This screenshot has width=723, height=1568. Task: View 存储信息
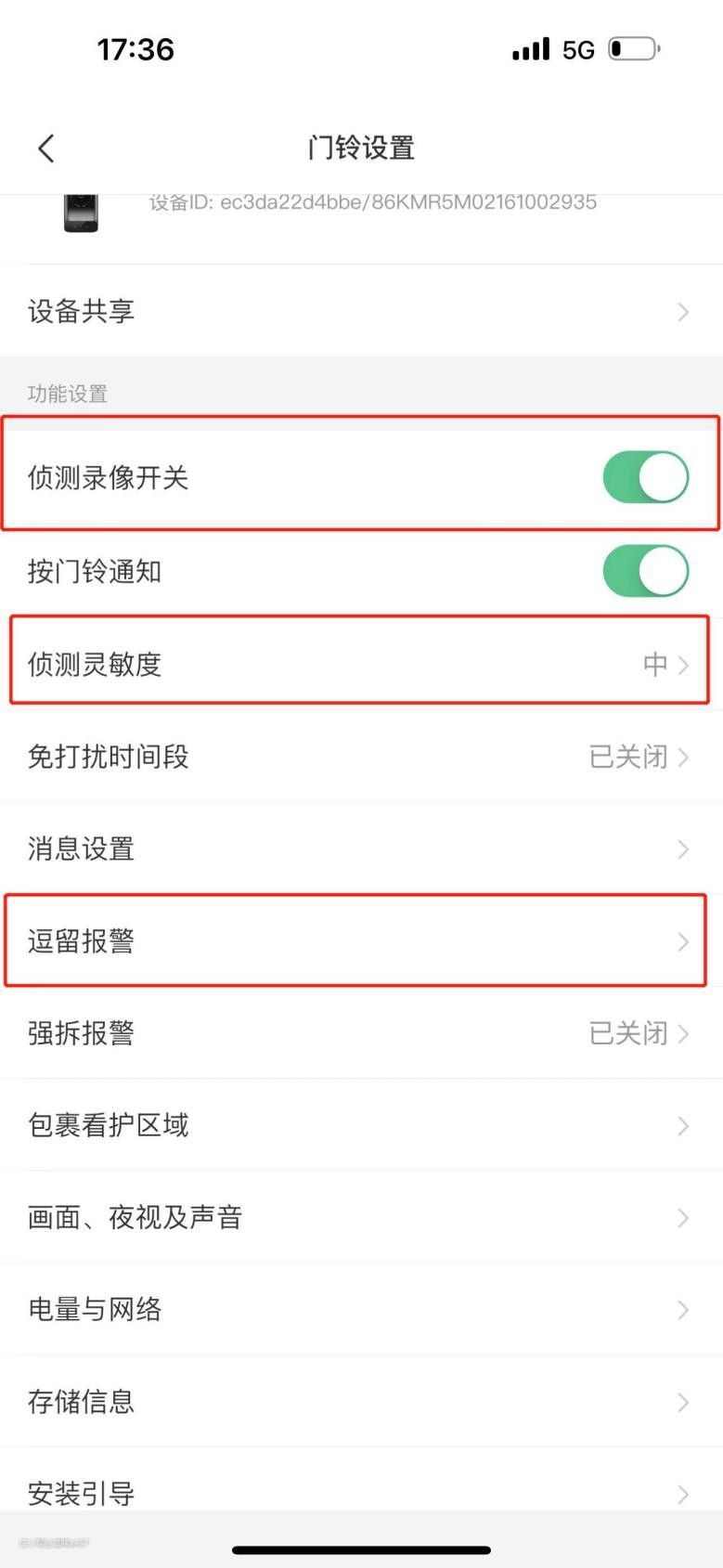click(360, 1401)
